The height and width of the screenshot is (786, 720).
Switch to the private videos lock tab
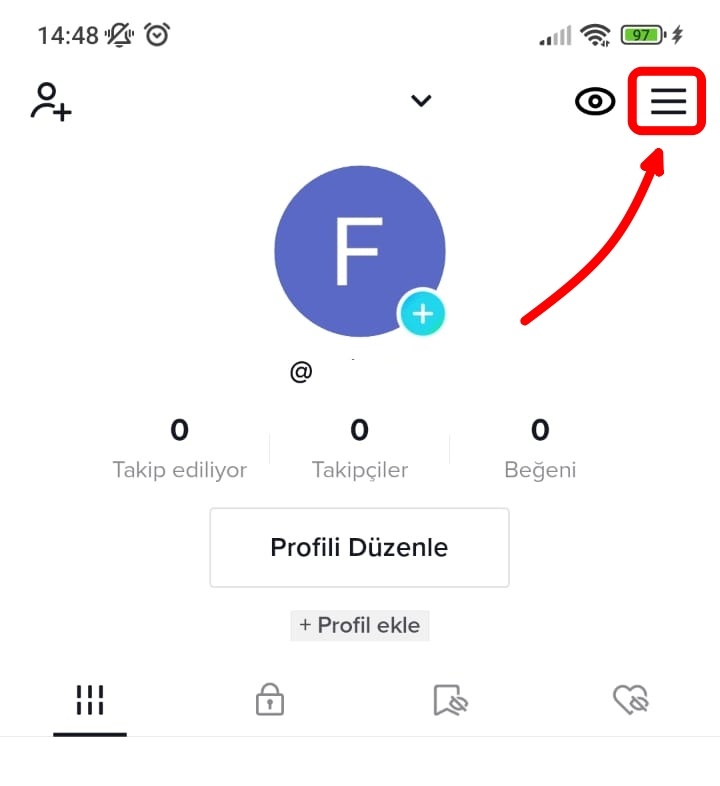click(270, 700)
